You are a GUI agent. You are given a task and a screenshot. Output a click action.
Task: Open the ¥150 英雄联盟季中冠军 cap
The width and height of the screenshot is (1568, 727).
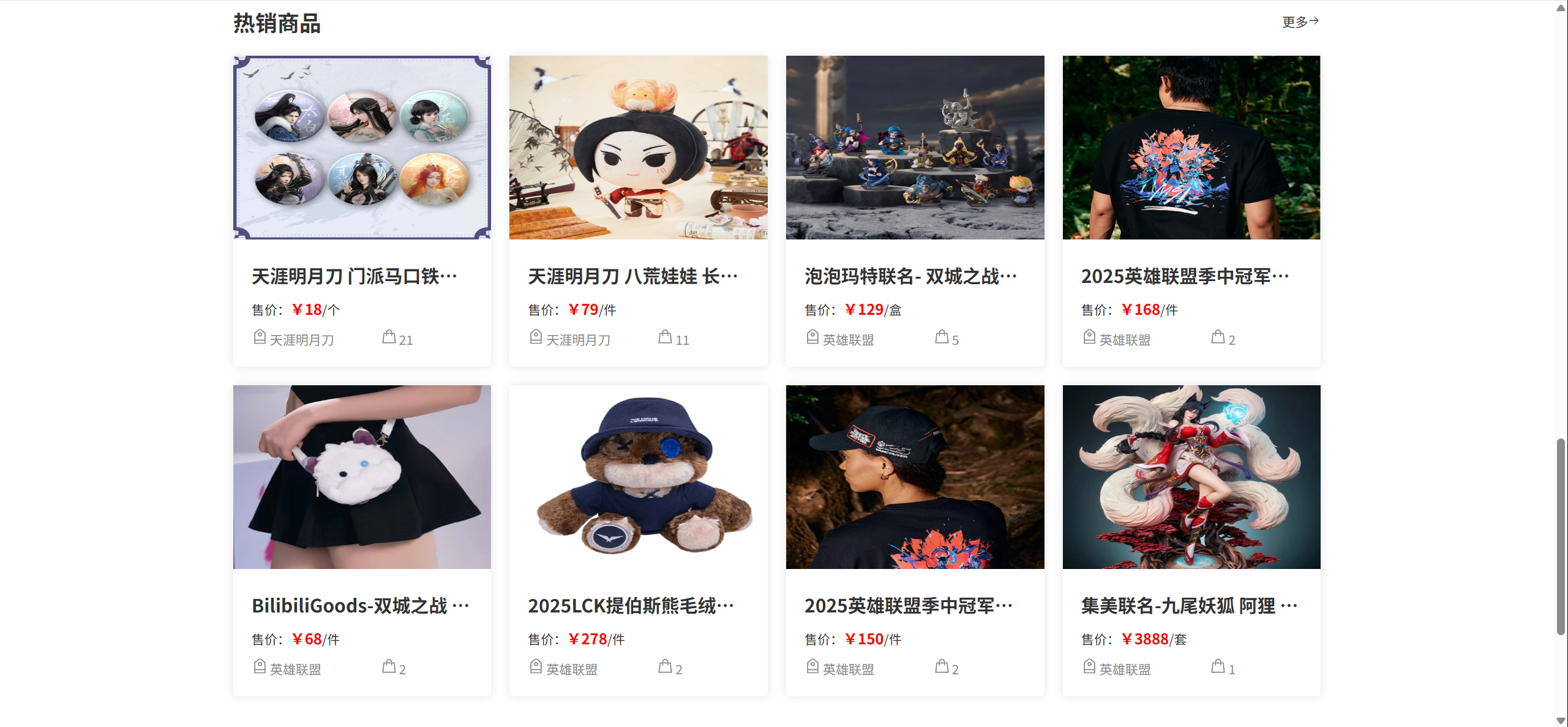click(x=915, y=477)
